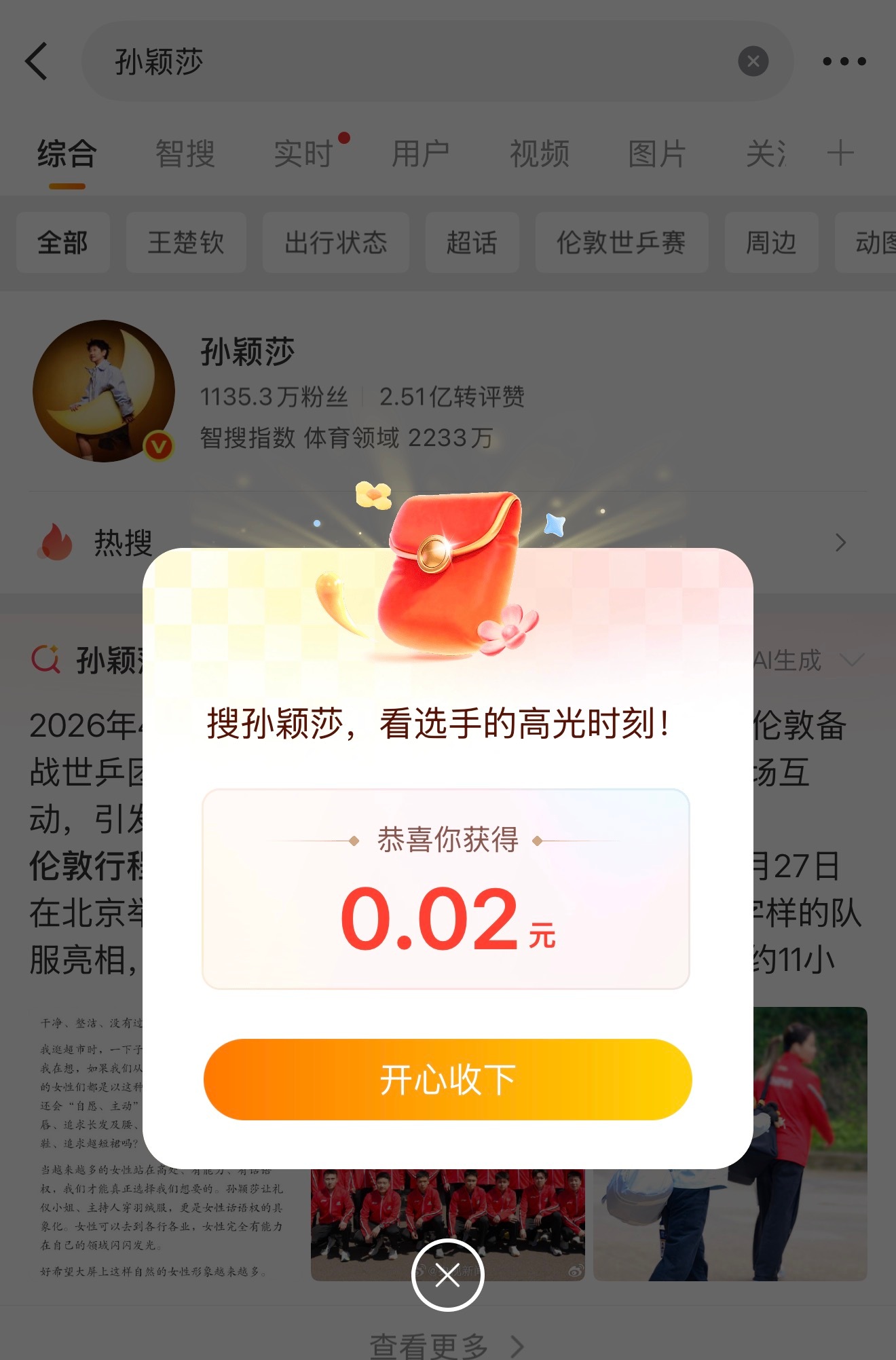The height and width of the screenshot is (1360, 896).
Task: Select the 王楚钦 filter chip
Action: click(185, 242)
